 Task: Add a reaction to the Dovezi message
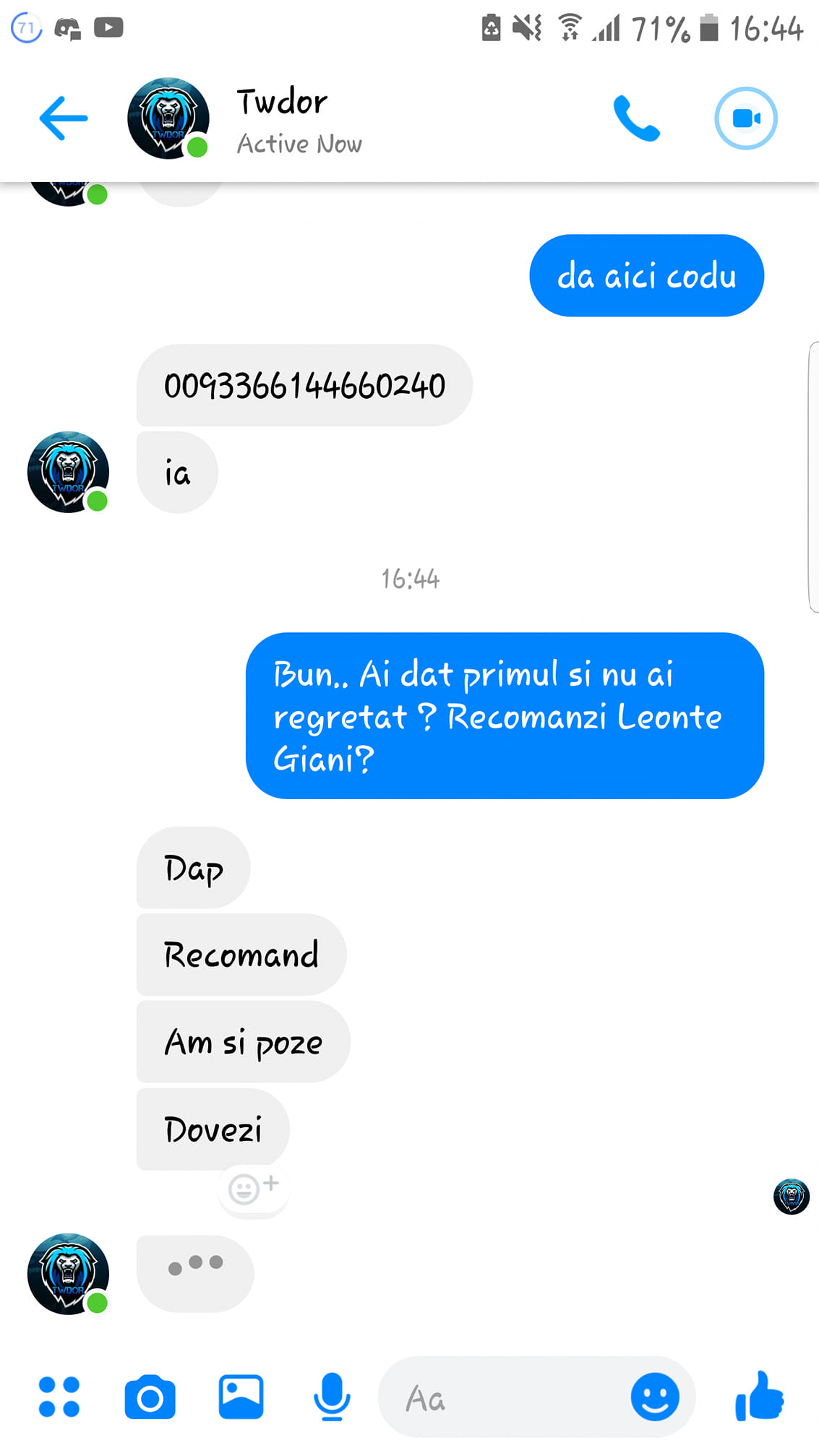click(x=254, y=1188)
